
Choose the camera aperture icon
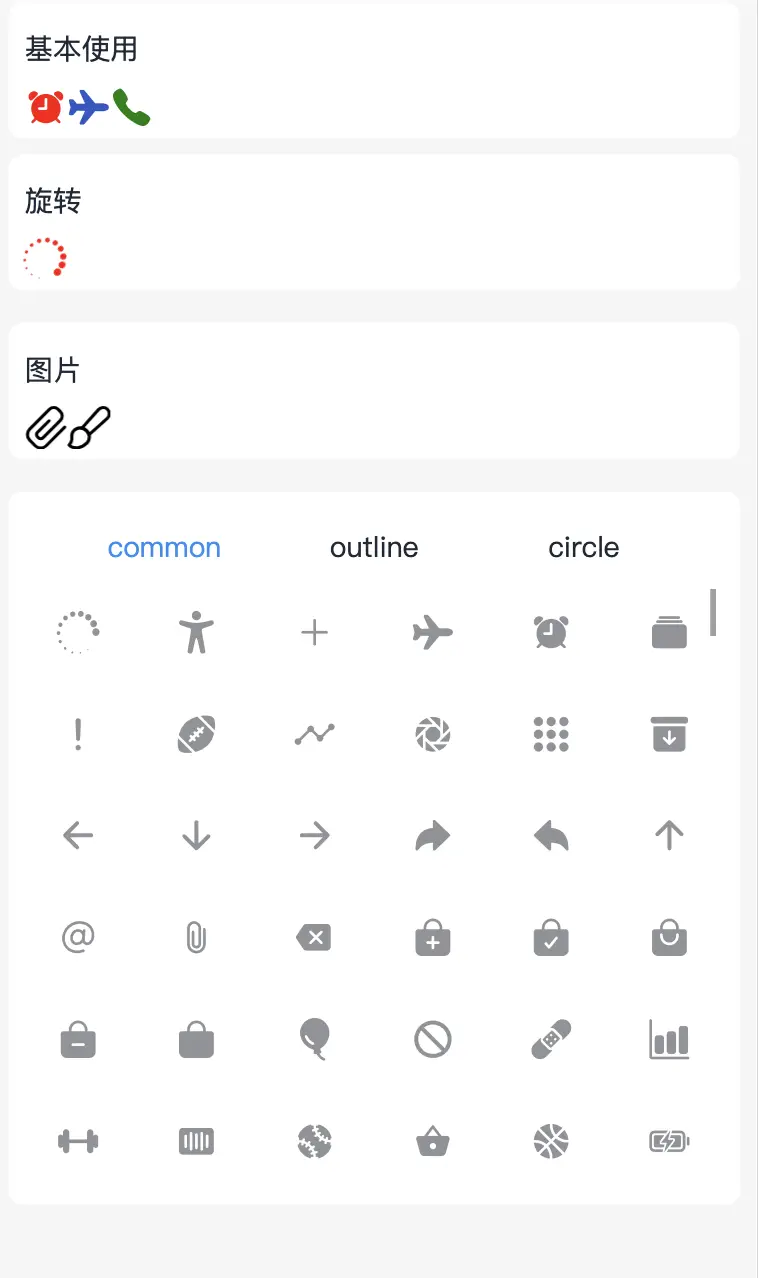coord(433,735)
